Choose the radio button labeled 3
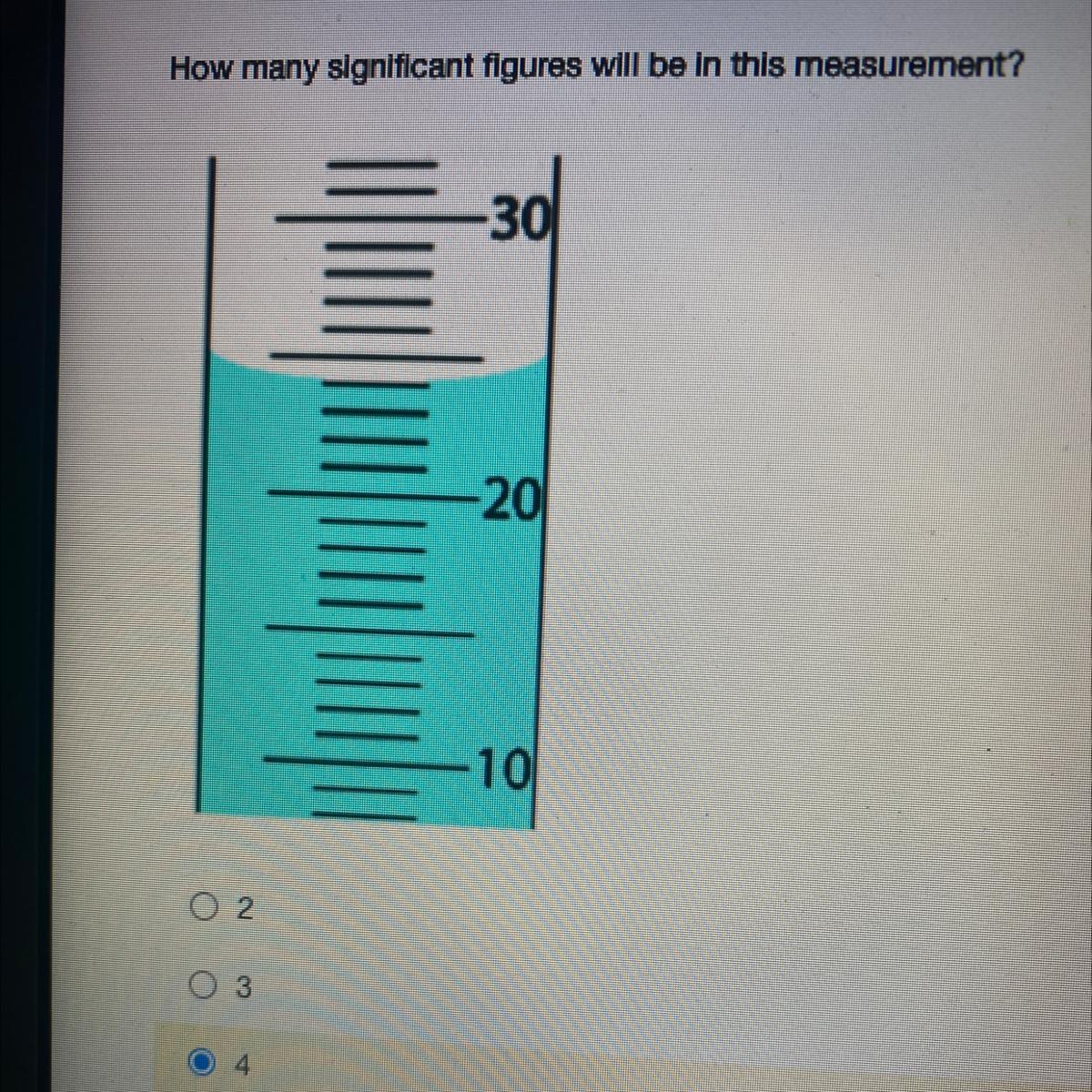The width and height of the screenshot is (1092, 1092). click(x=204, y=985)
